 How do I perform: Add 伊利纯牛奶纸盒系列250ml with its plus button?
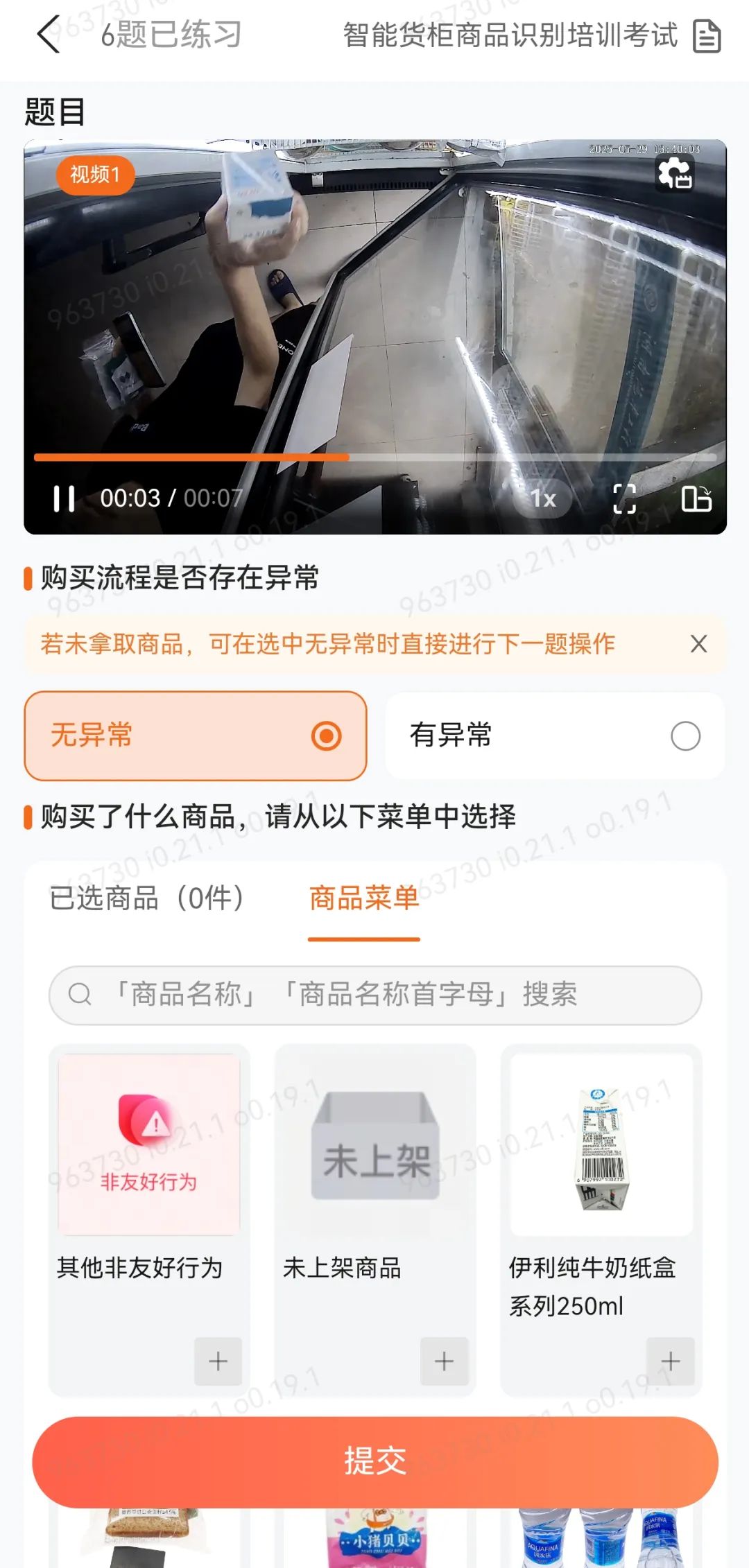pos(670,1361)
